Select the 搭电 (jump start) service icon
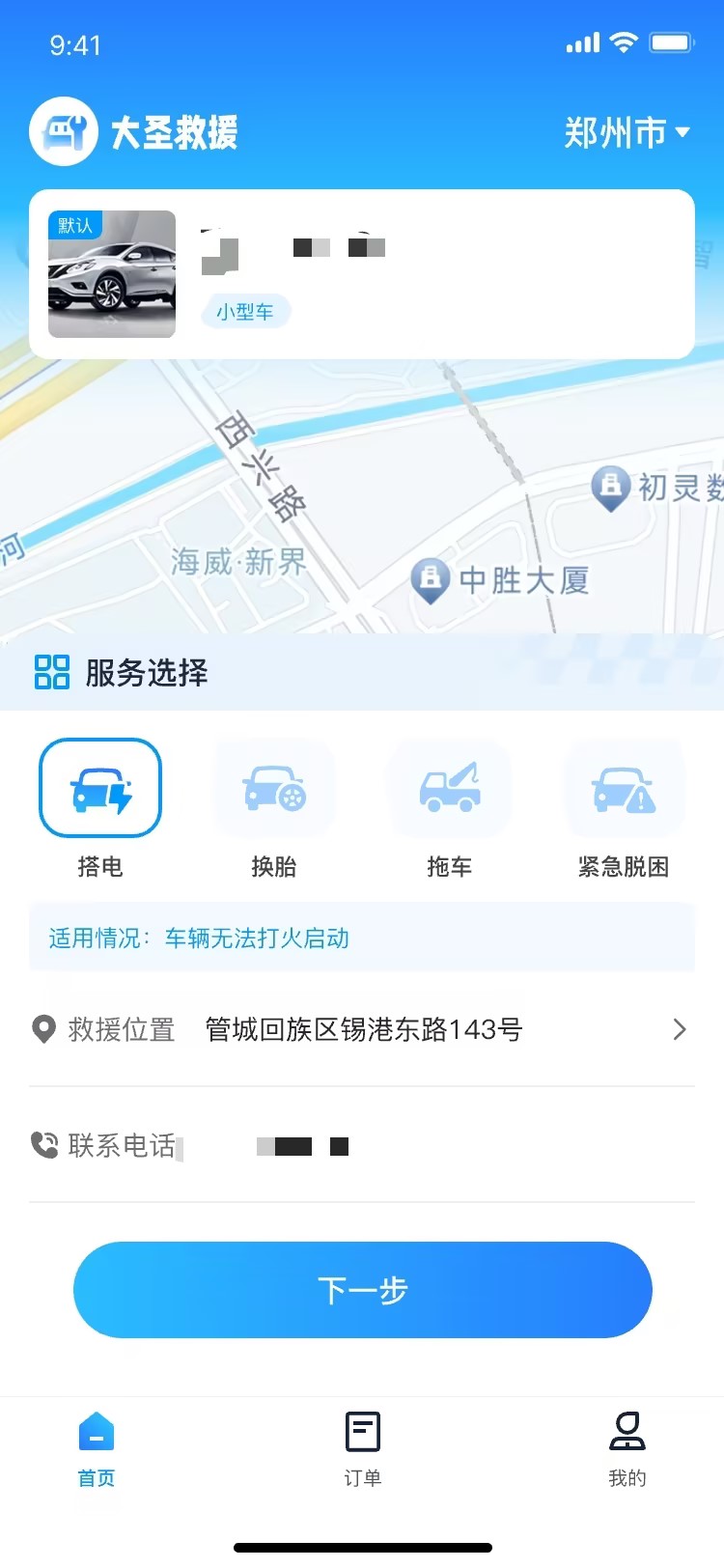The width and height of the screenshot is (724, 1568). (99, 787)
